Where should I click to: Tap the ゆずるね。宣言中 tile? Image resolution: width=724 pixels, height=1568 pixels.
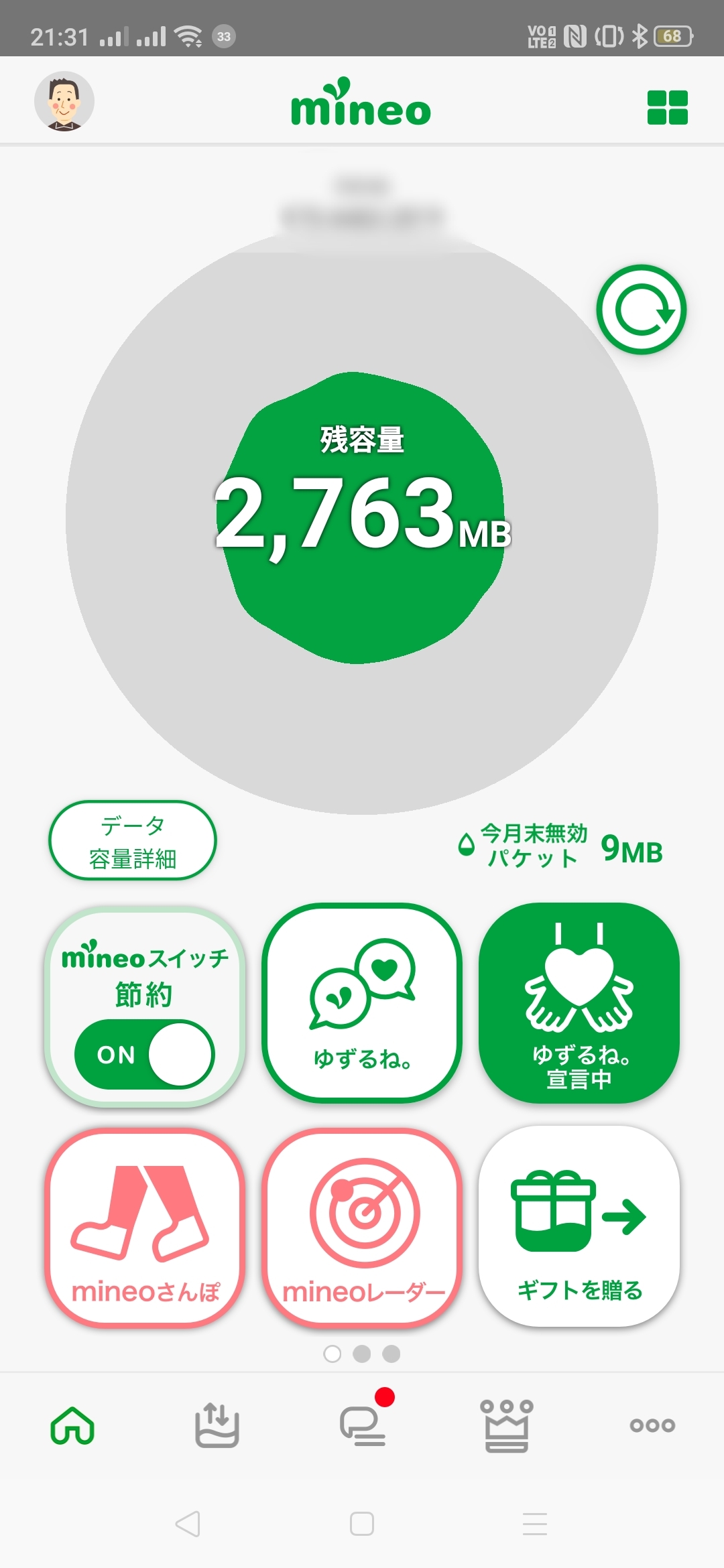[x=579, y=1003]
